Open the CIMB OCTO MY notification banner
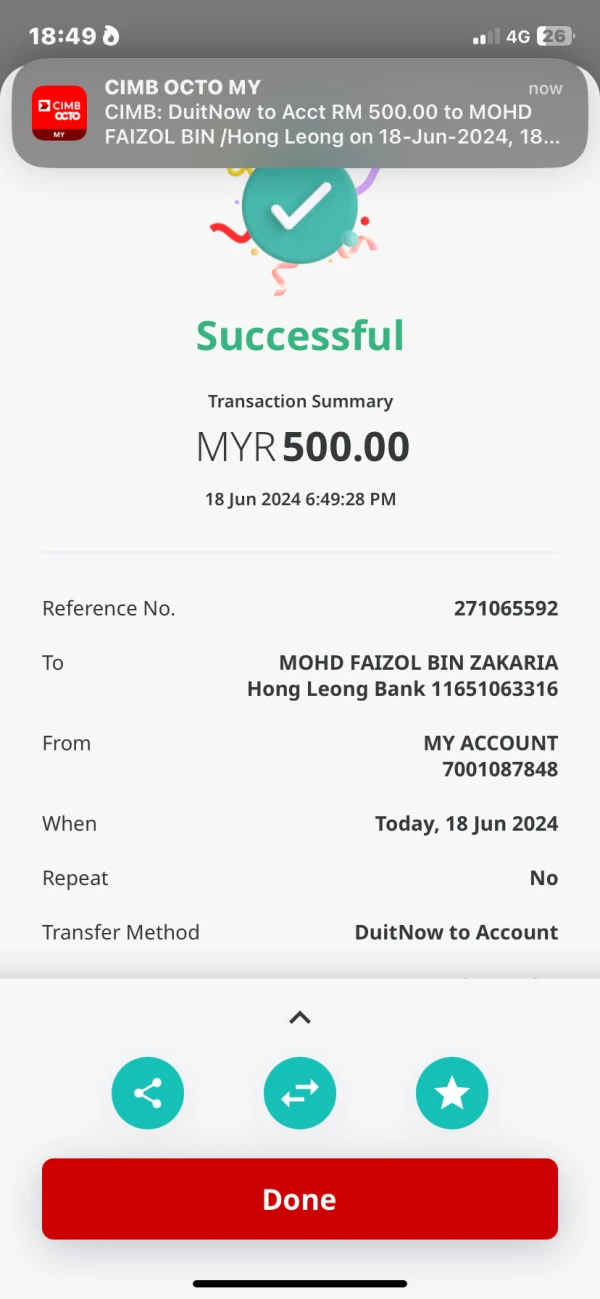 pos(300,113)
